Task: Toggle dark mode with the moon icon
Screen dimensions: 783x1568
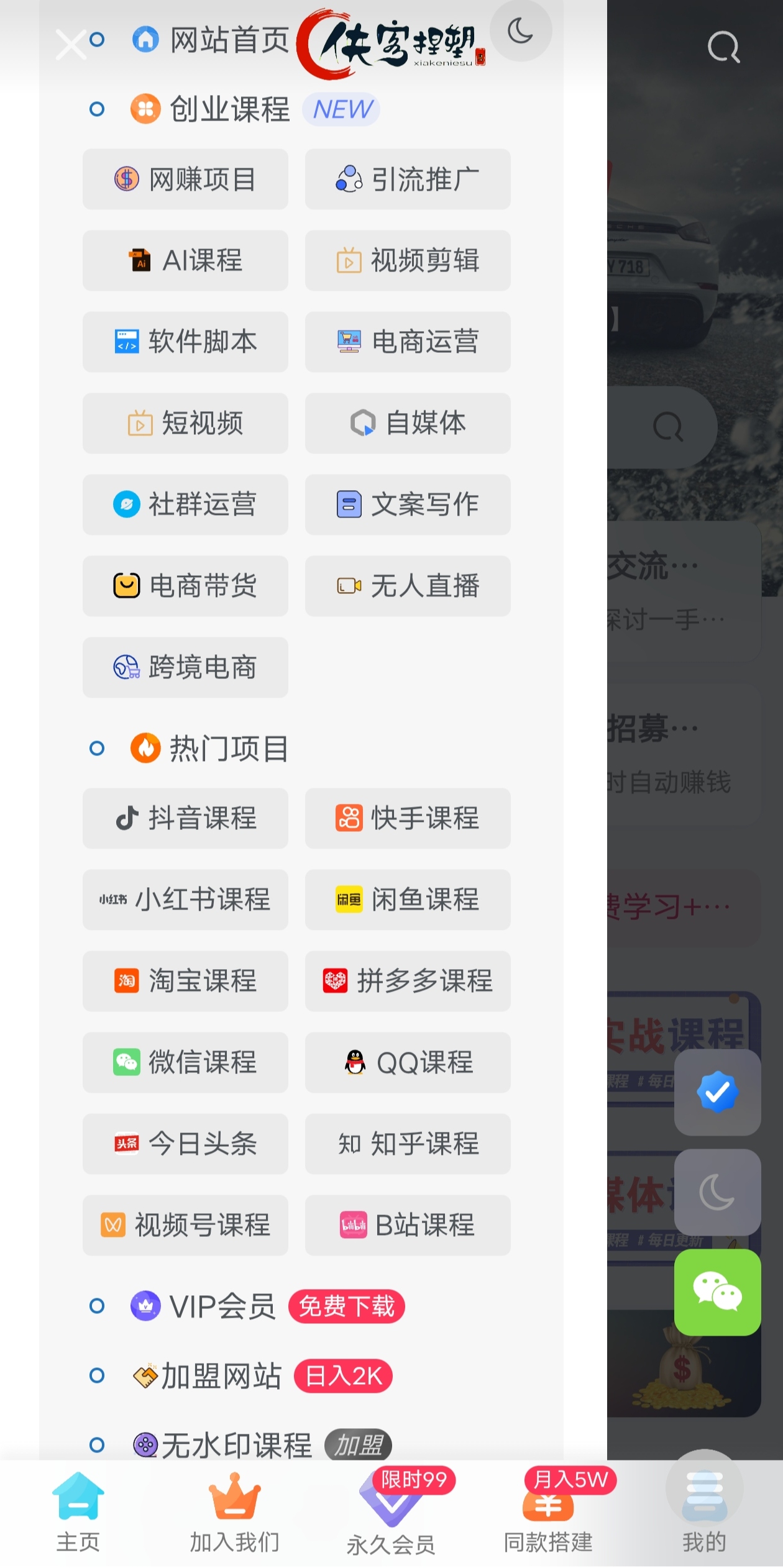Action: click(x=520, y=31)
